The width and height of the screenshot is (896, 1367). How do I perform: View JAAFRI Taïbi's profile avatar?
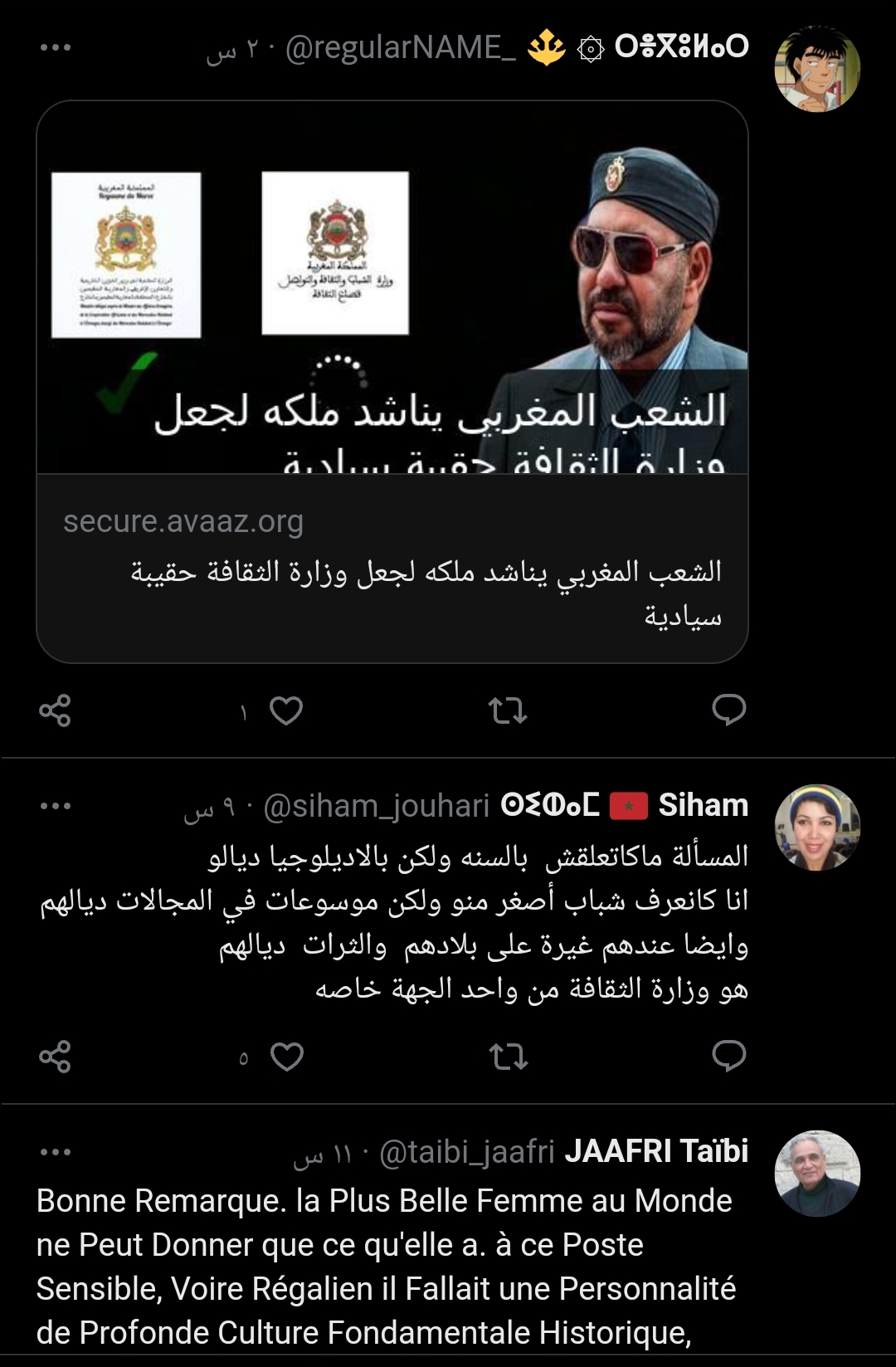coord(817,1173)
